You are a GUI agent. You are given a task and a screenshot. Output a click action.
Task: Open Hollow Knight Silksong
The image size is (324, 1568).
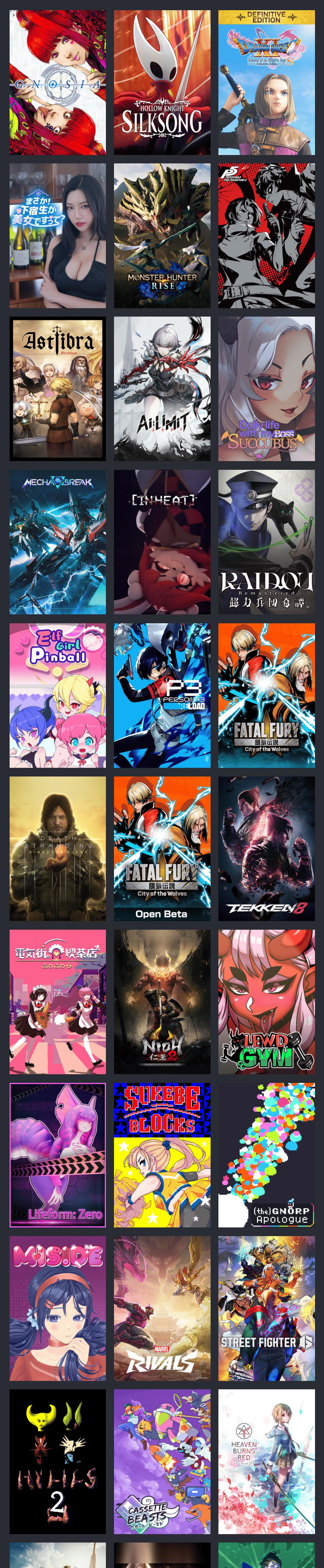point(162,82)
